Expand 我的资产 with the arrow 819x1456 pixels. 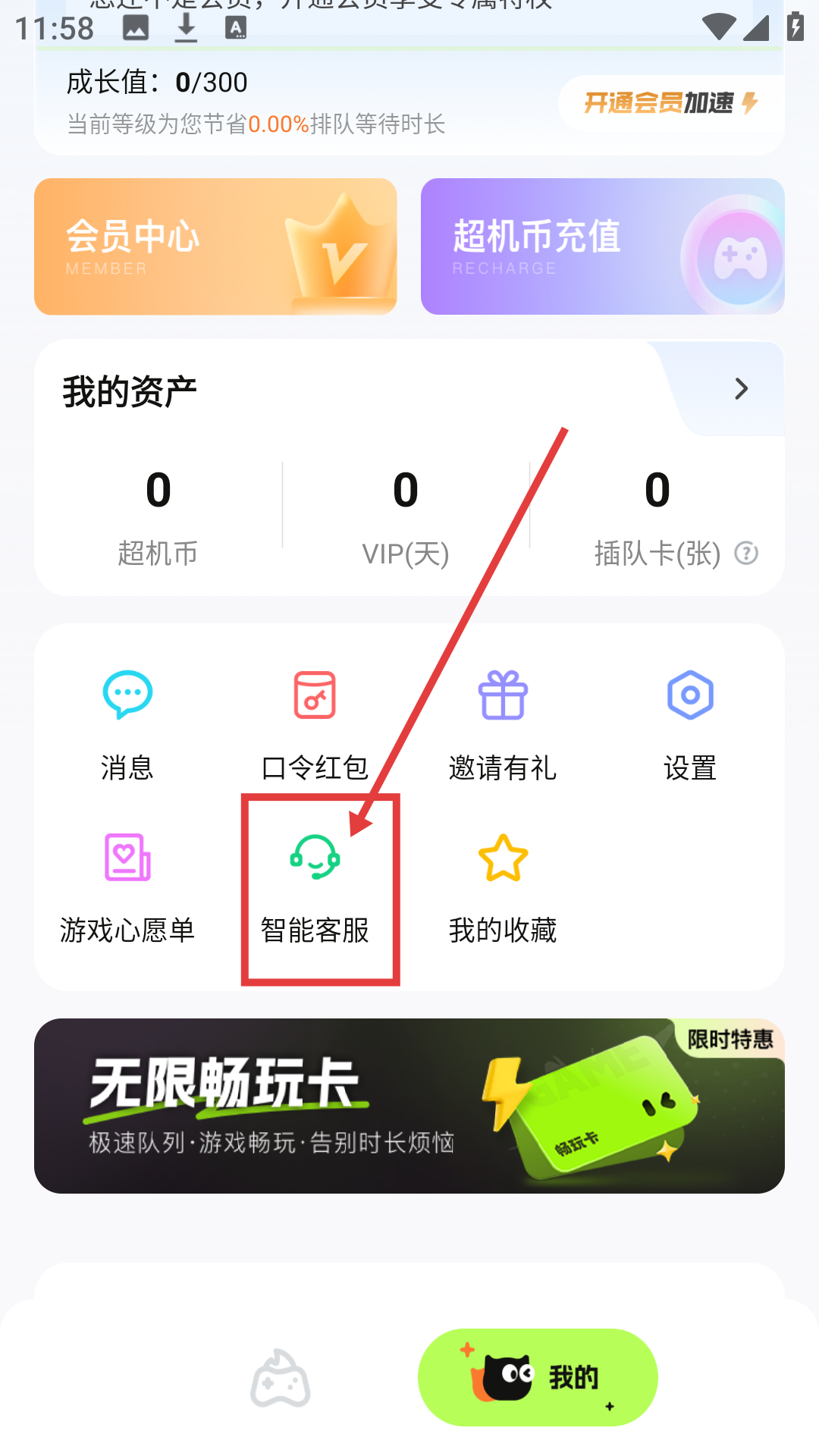tap(741, 389)
